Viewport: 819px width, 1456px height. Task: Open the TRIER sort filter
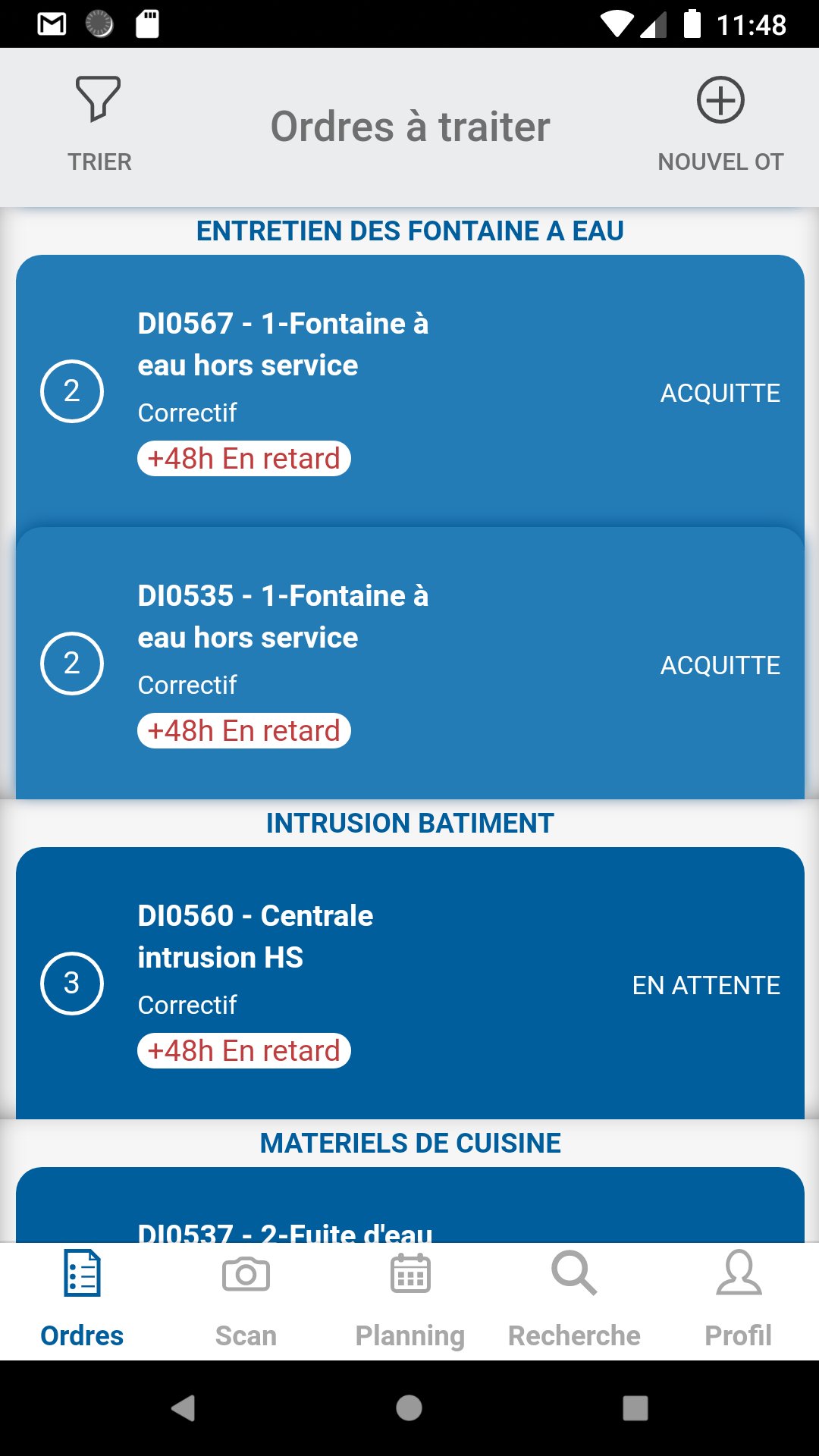pyautogui.click(x=99, y=124)
